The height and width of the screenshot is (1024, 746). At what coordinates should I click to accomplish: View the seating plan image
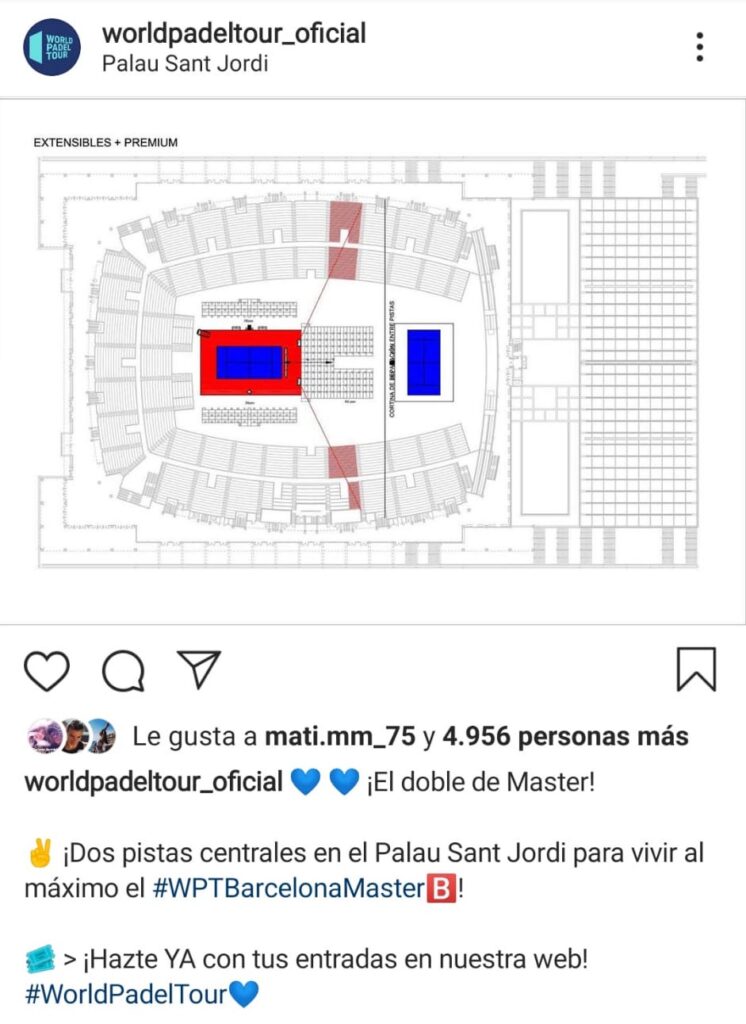point(372,360)
